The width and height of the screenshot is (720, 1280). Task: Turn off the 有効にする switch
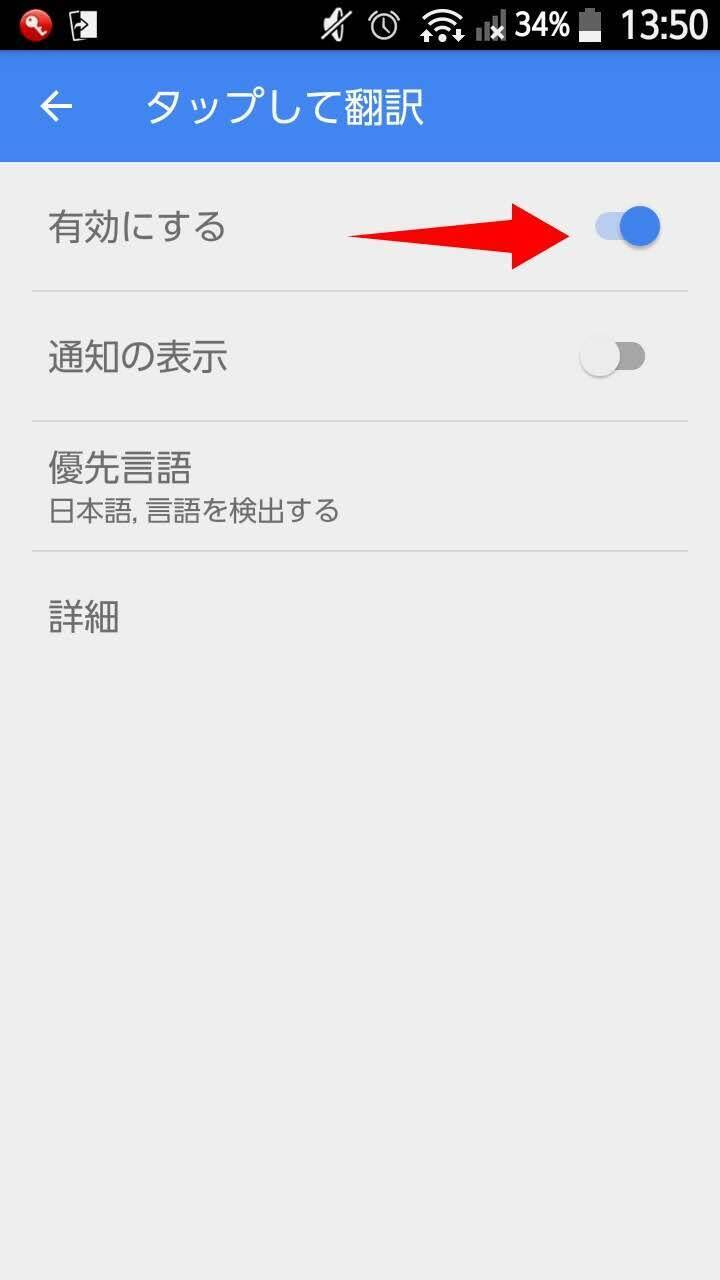pyautogui.click(x=627, y=227)
